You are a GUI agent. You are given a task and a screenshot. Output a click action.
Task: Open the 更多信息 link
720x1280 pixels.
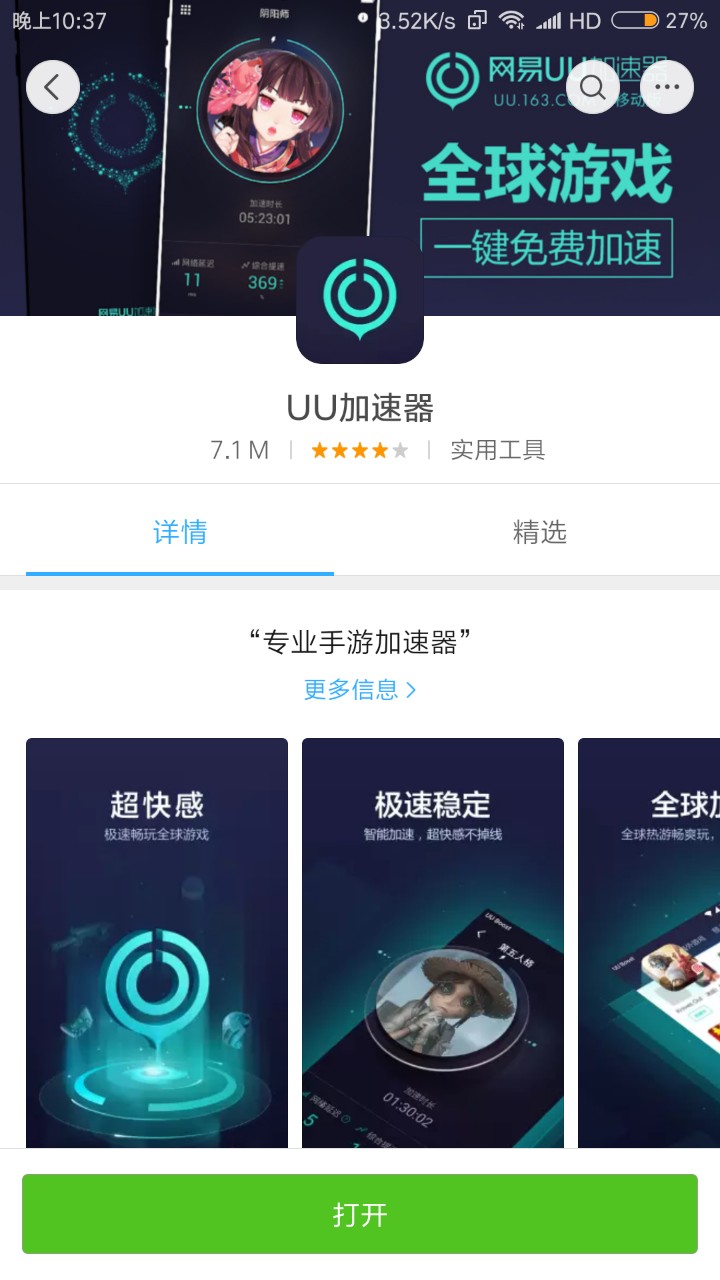coord(360,689)
